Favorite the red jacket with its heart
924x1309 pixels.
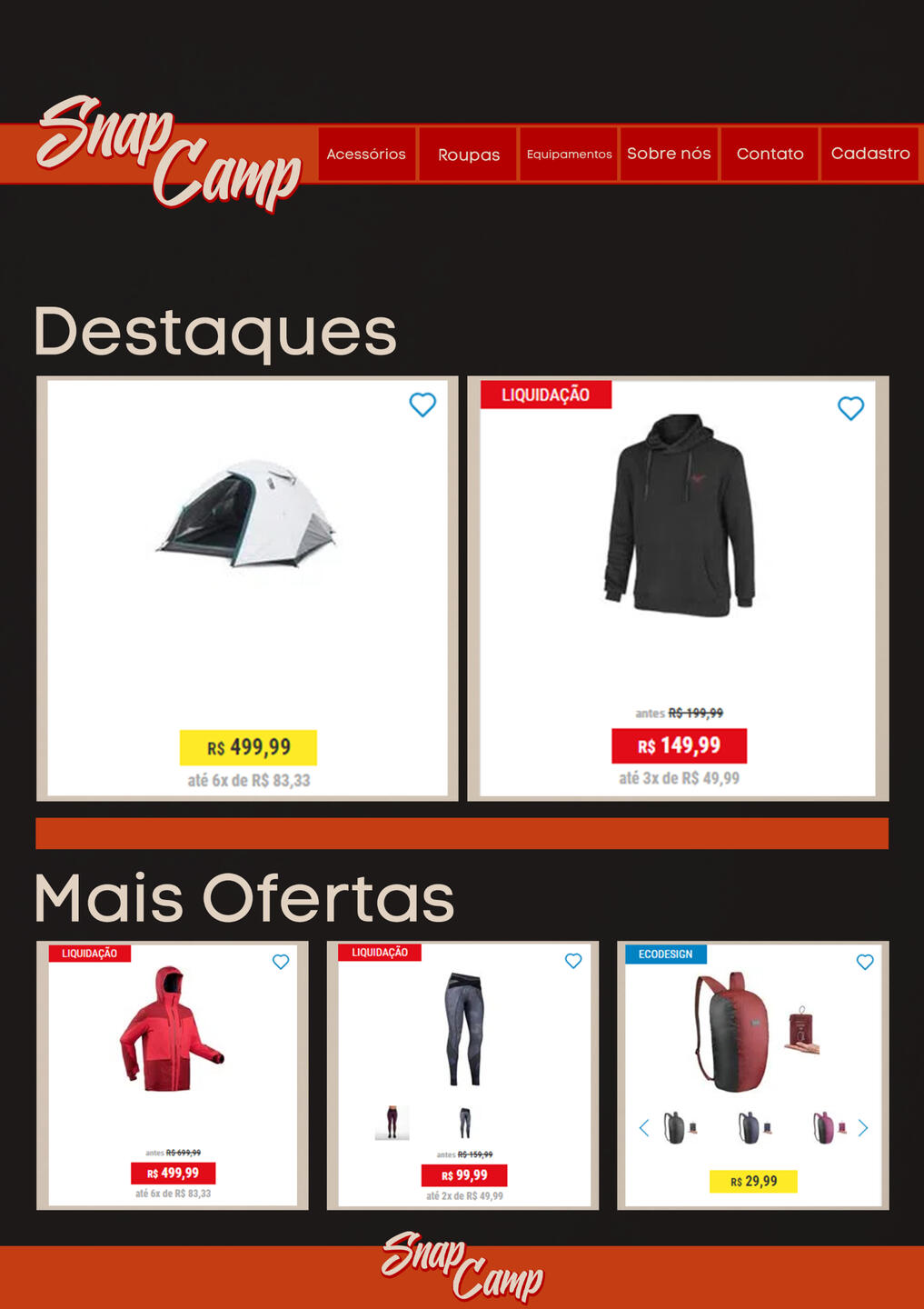tap(281, 962)
